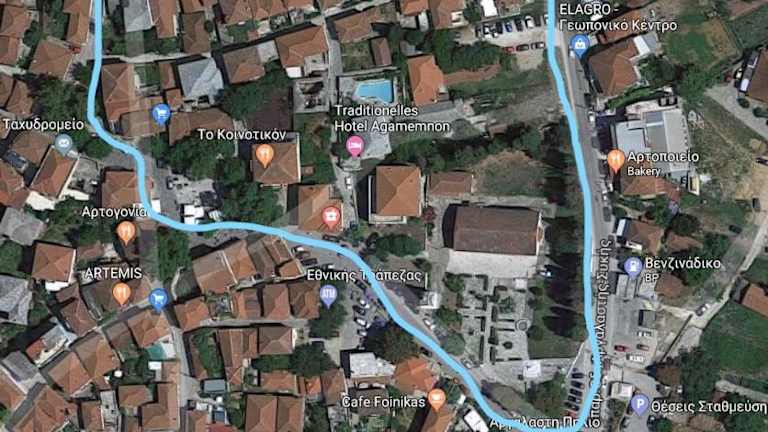Tap the Cafe Foinikas marker
Image resolution: width=768 pixels, height=432 pixels.
pos(437,399)
